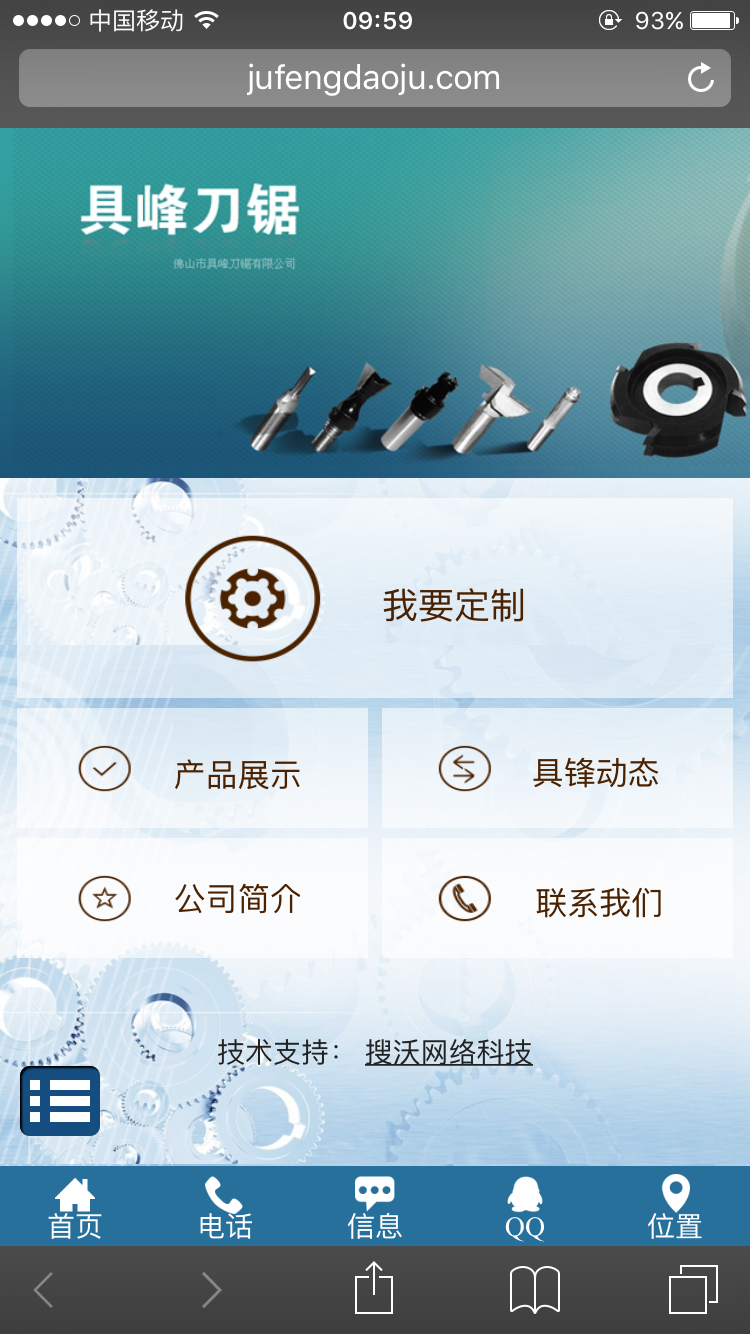The width and height of the screenshot is (750, 1334).
Task: Tap 电话 to call the company
Action: 225,1208
